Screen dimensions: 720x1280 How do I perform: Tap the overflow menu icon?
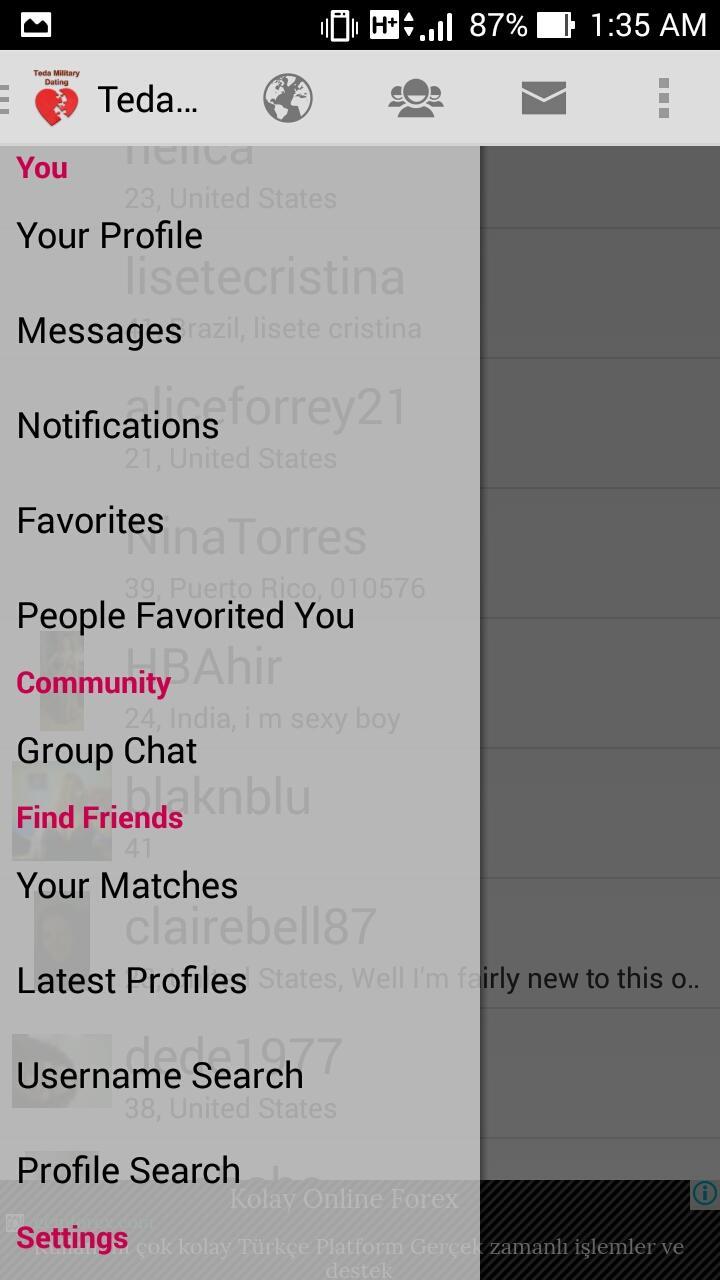[x=661, y=97]
